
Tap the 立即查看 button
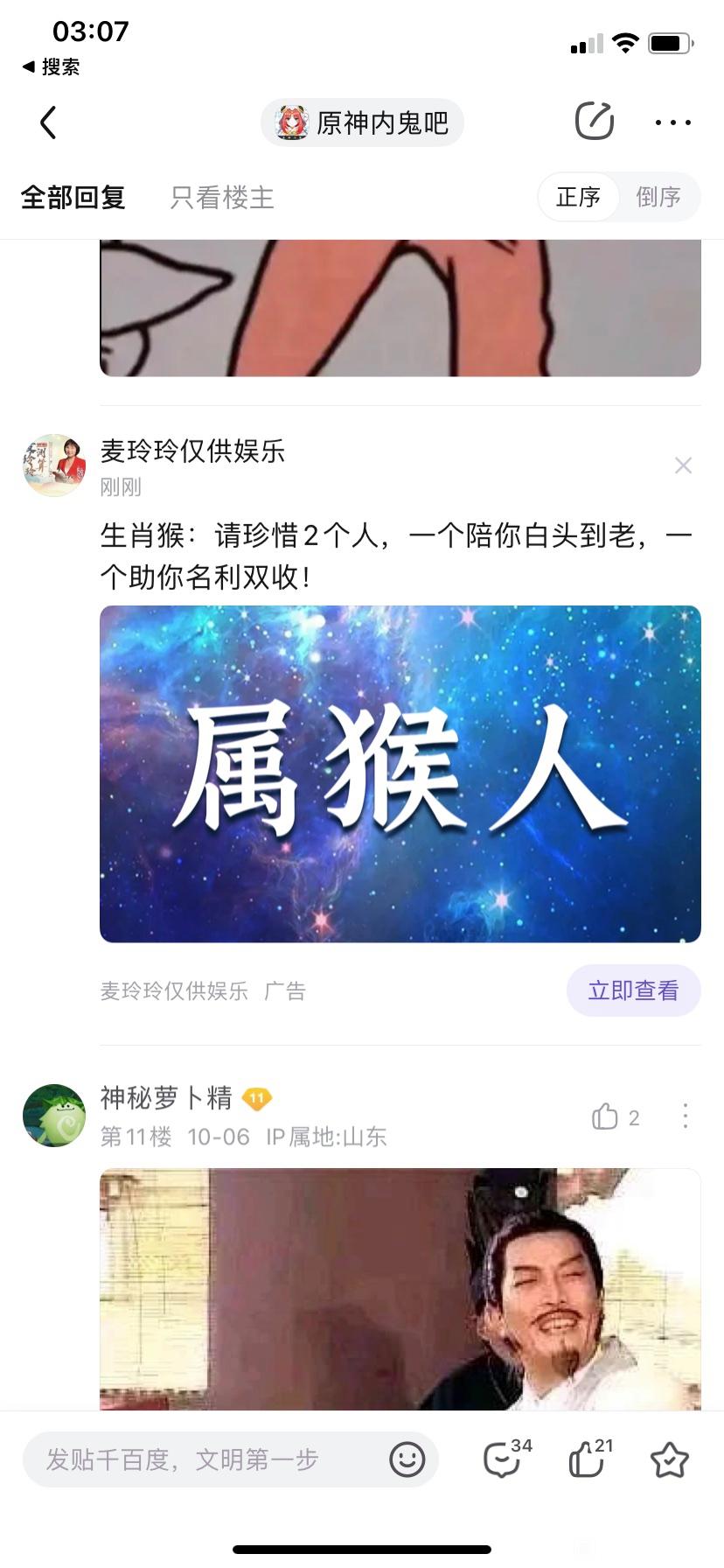pyautogui.click(x=633, y=990)
